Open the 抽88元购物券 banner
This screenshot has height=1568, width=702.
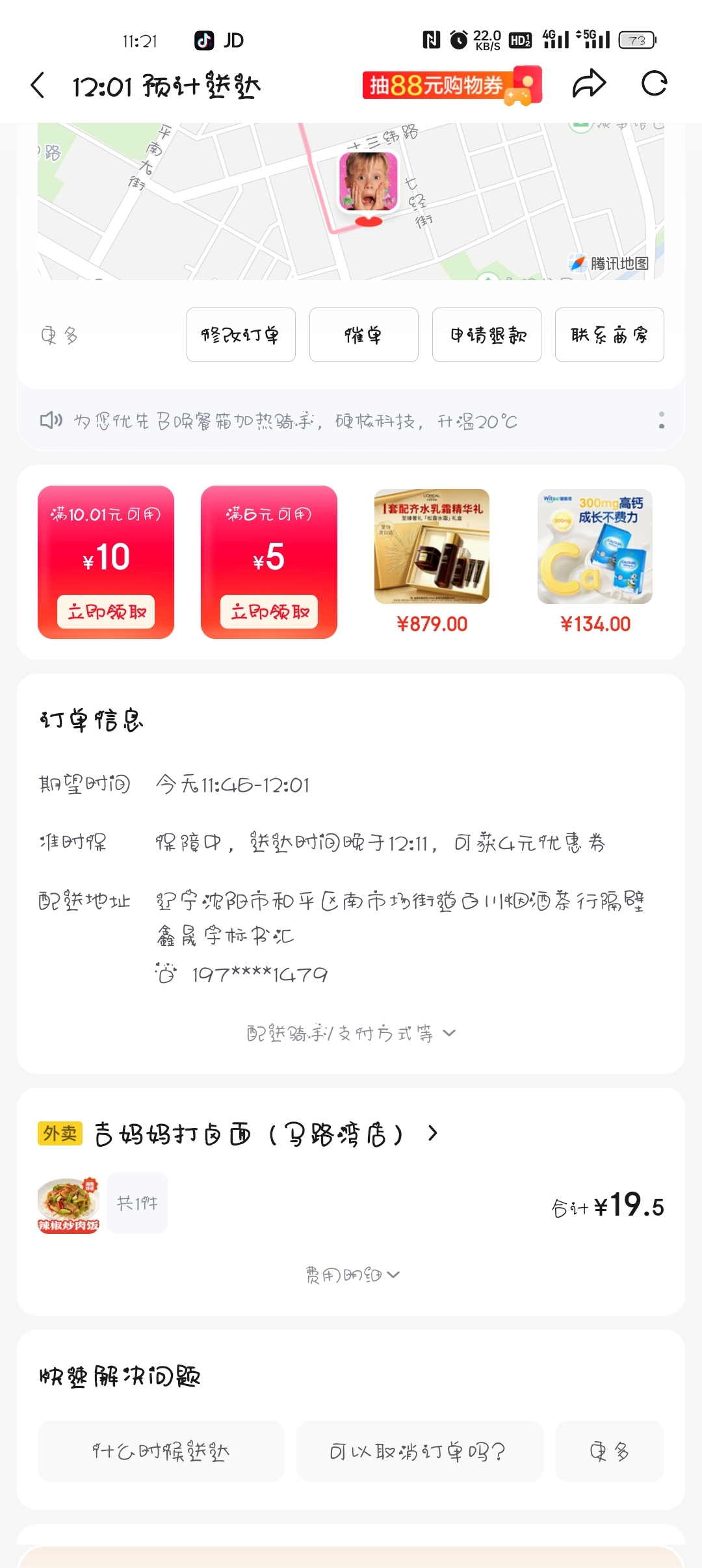pyautogui.click(x=452, y=85)
